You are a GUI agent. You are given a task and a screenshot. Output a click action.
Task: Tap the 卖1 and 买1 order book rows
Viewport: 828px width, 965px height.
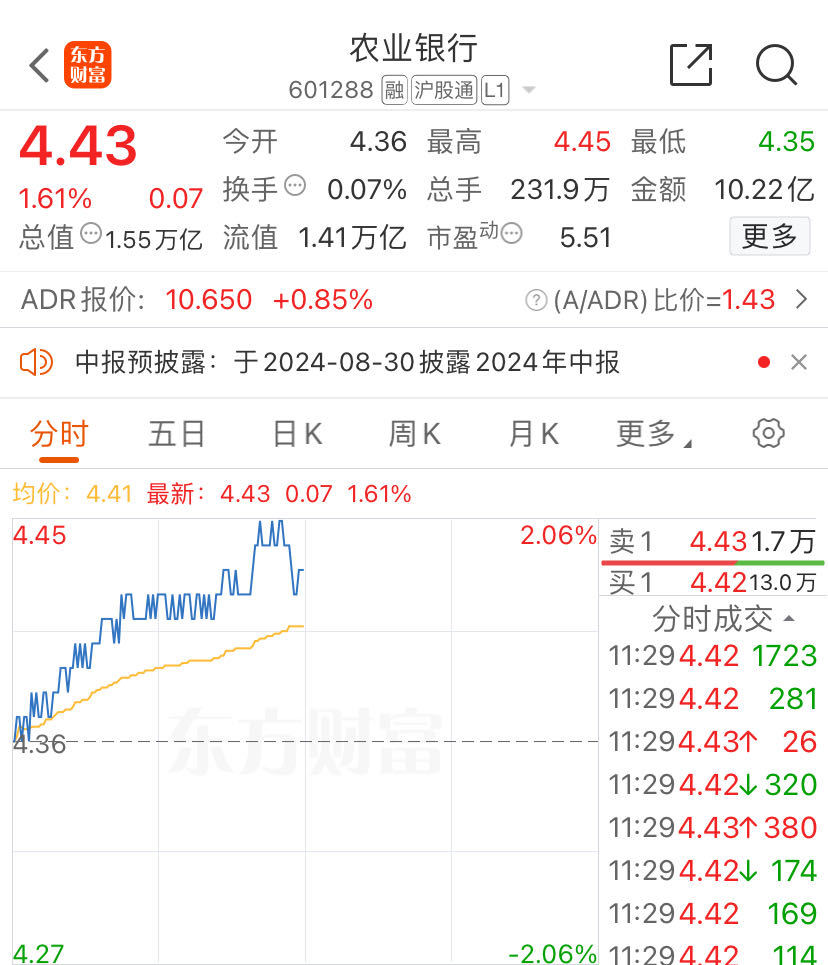tap(712, 561)
